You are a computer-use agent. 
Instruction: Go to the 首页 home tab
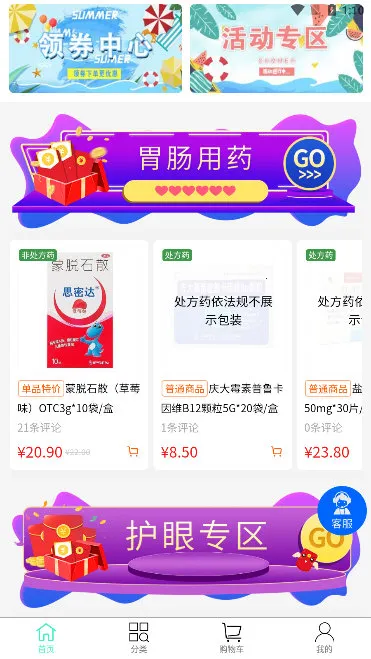(x=46, y=638)
